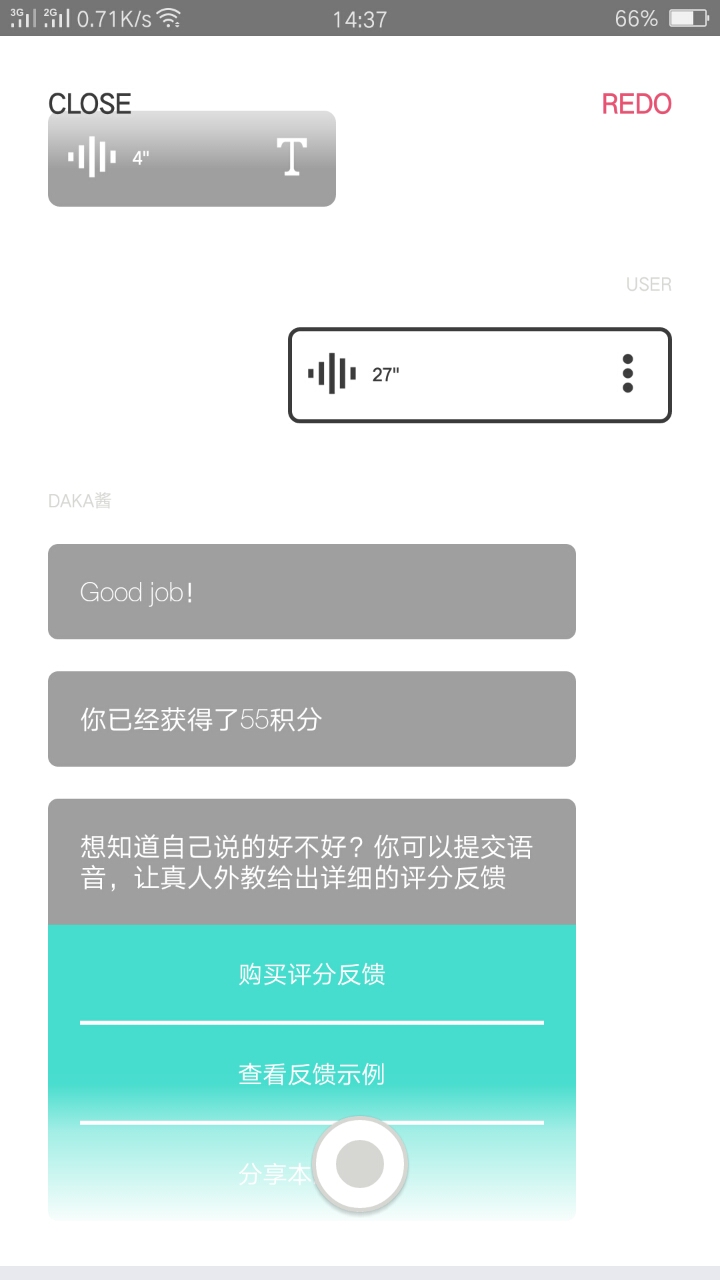Play the 27-second user recording
This screenshot has width=720, height=1280.
355,375
